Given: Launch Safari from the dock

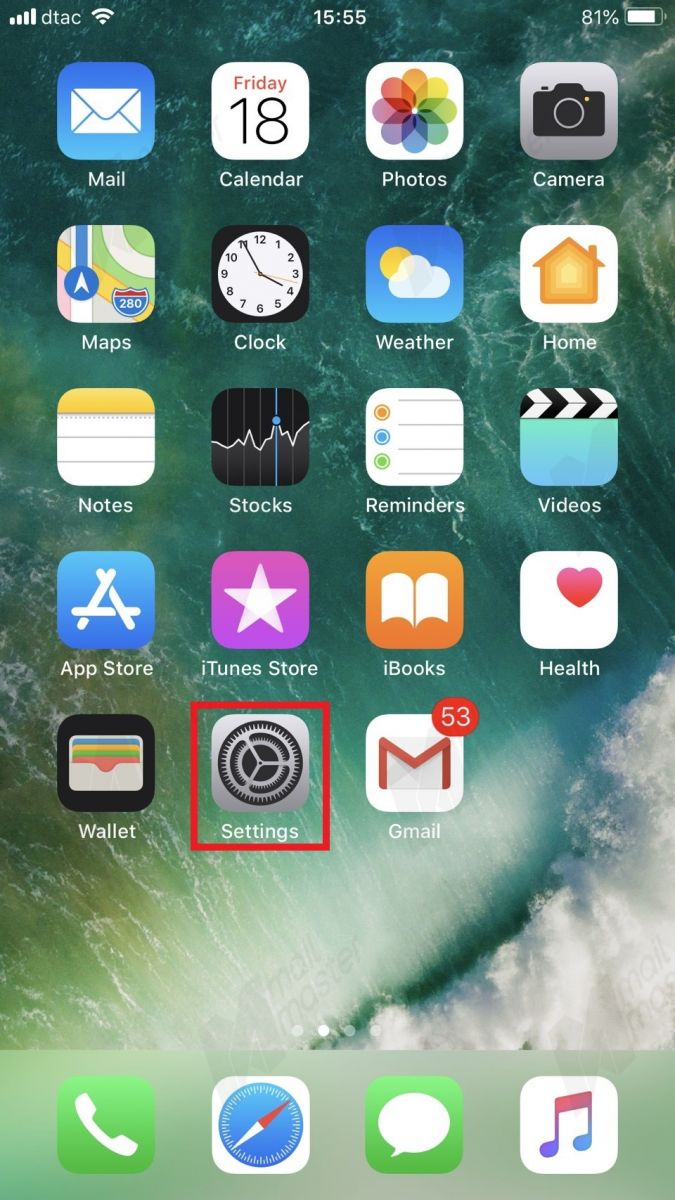Looking at the screenshot, I should click(260, 1124).
